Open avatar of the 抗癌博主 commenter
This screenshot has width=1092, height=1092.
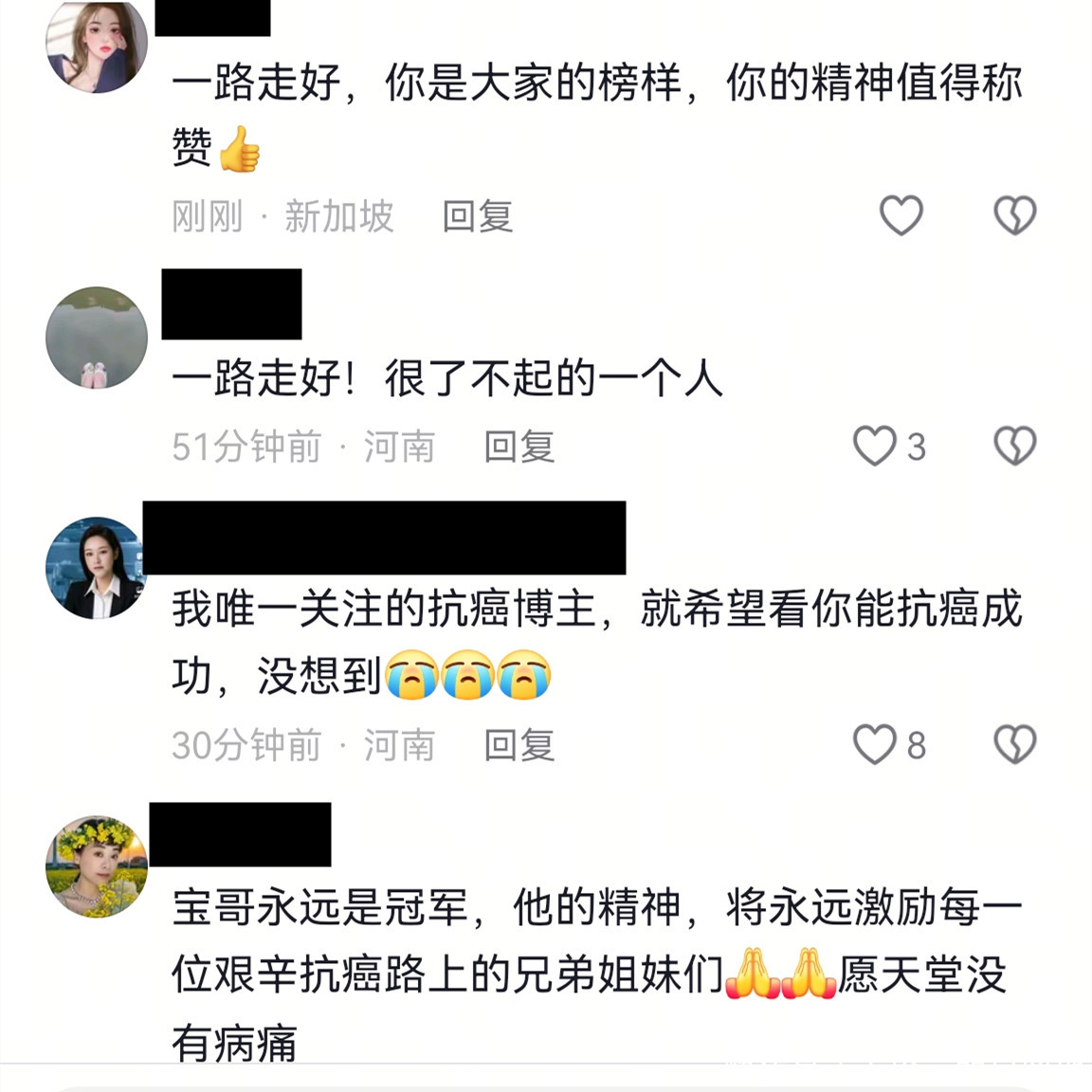click(97, 568)
